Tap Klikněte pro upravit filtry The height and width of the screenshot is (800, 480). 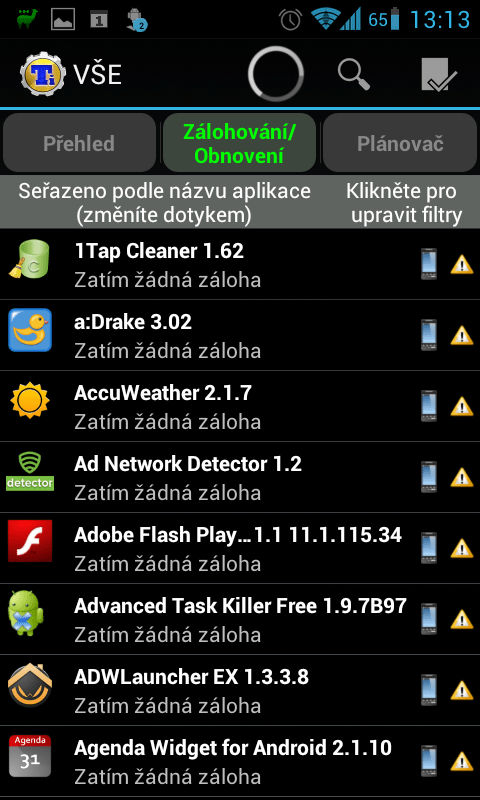coord(406,204)
